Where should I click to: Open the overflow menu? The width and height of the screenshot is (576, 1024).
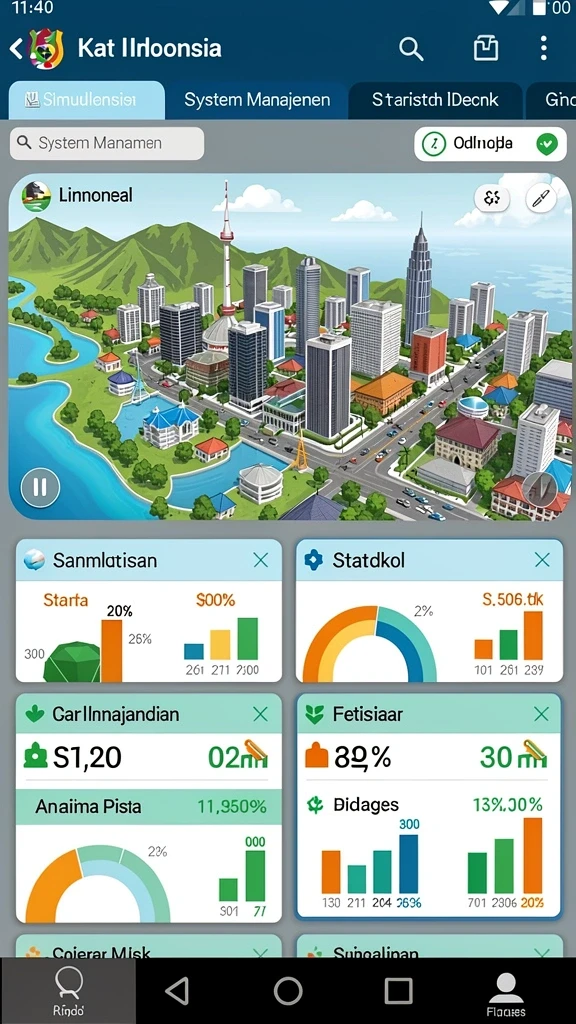tap(543, 48)
